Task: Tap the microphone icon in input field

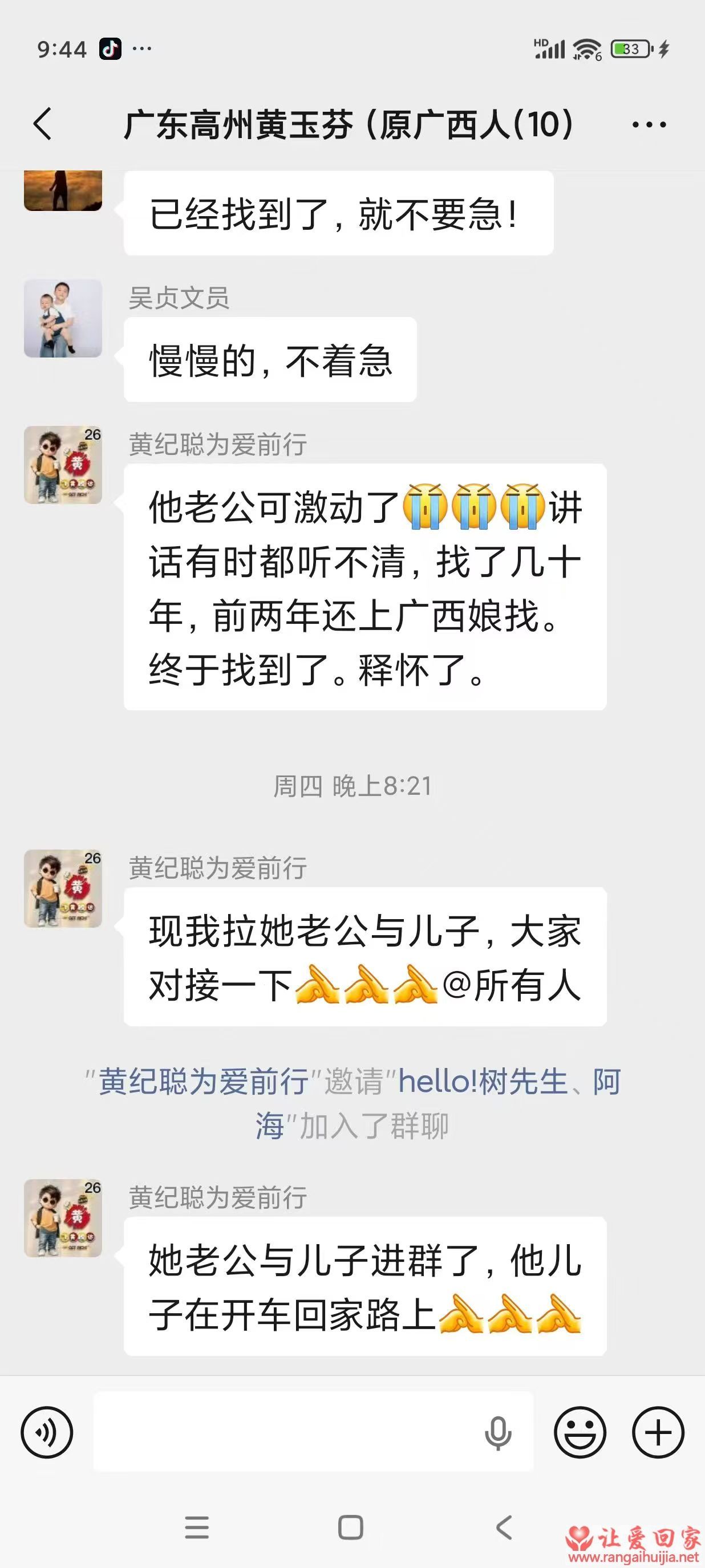Action: 497,1432
